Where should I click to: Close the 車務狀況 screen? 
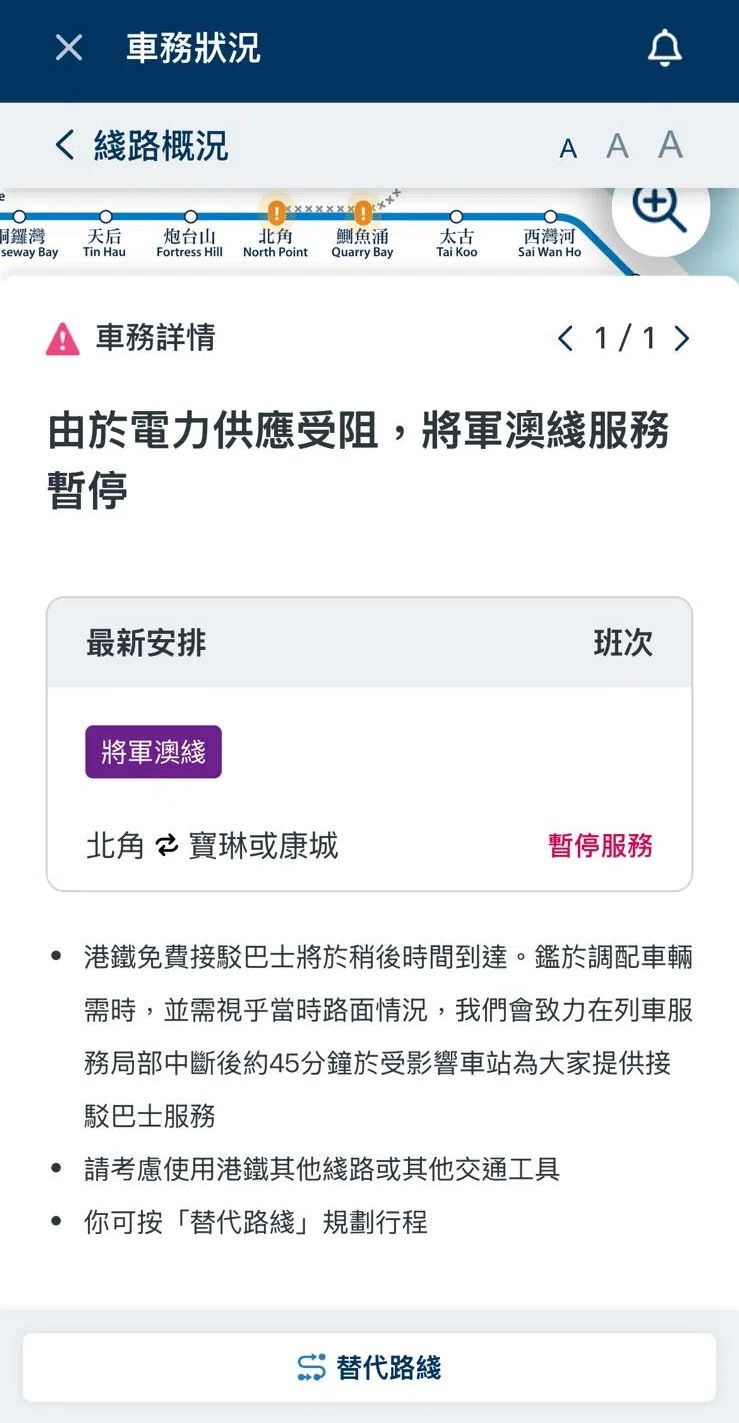(x=68, y=47)
